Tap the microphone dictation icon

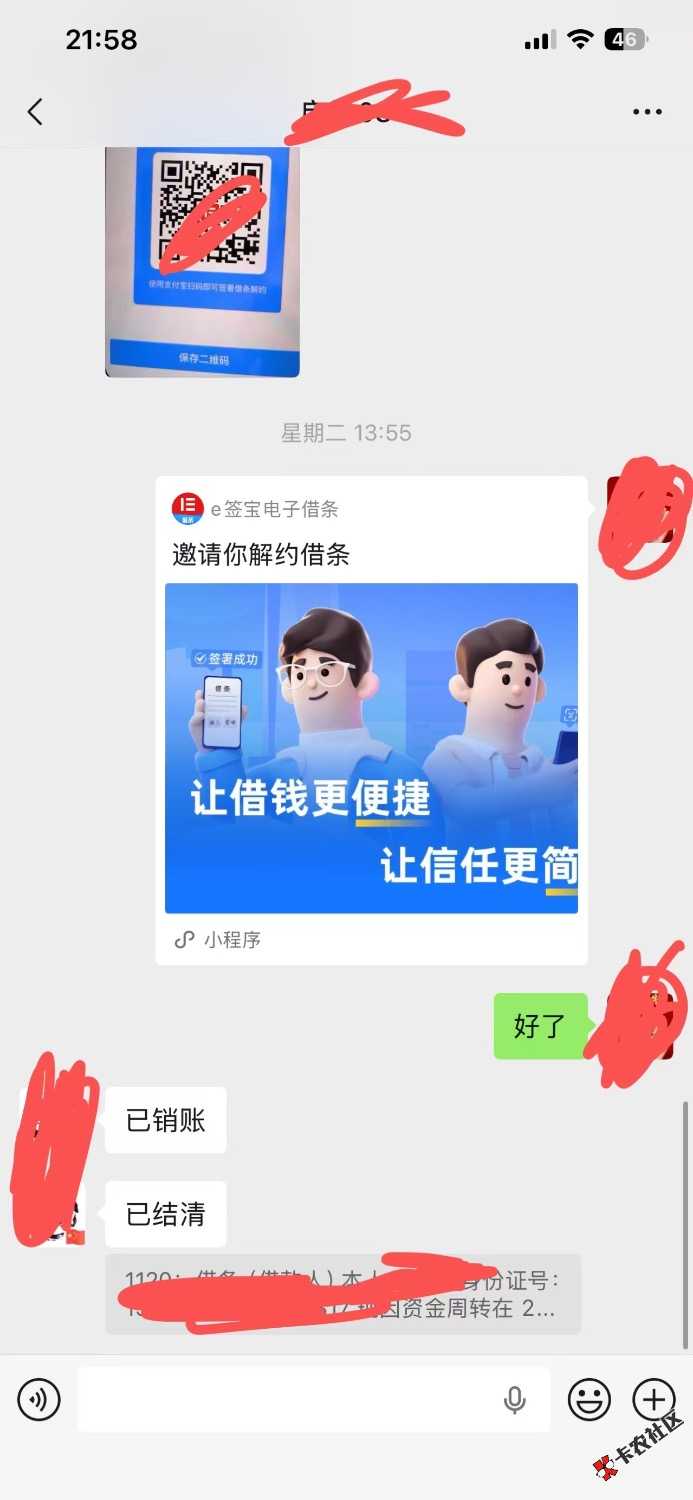tap(515, 1400)
